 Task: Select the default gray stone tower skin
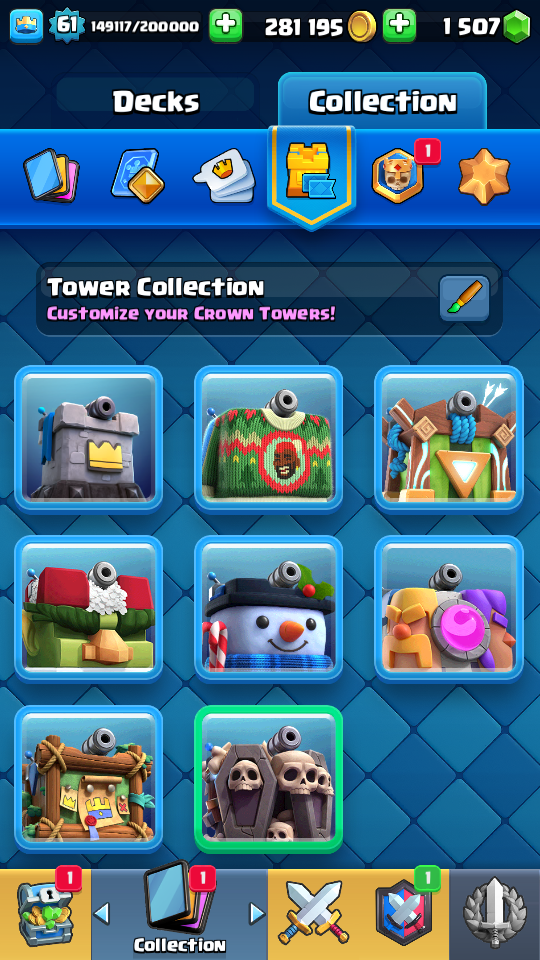pos(89,438)
